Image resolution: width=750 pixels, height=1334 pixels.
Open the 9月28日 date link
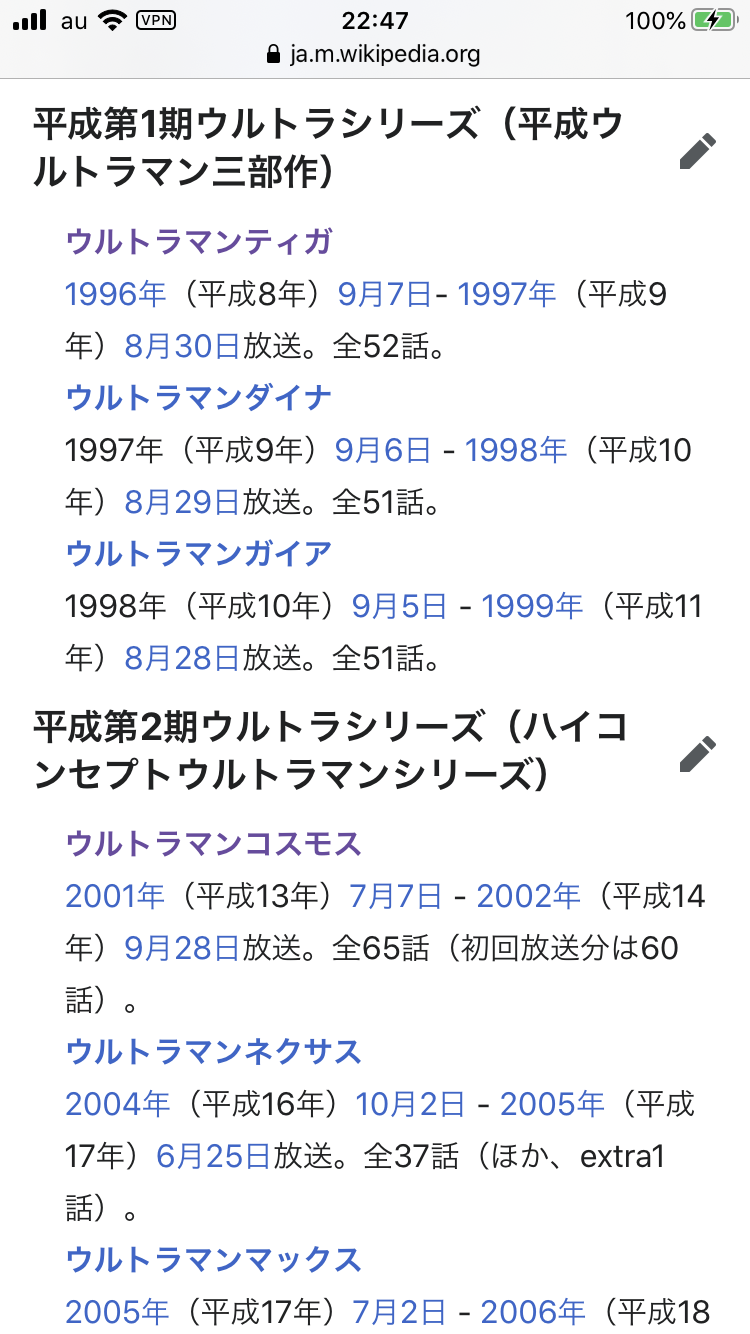[182, 948]
